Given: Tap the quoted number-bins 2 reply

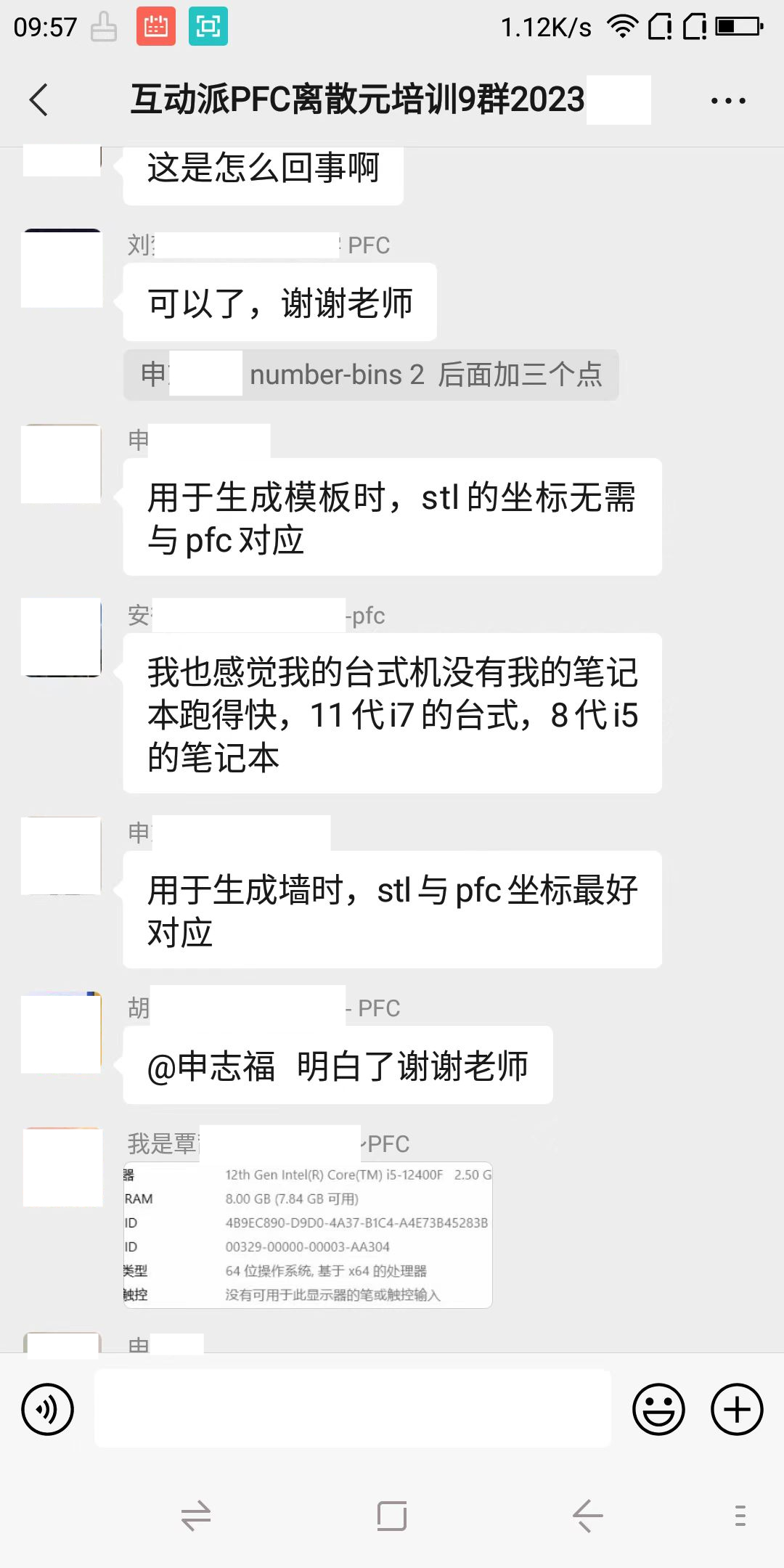Looking at the screenshot, I should 370,375.
